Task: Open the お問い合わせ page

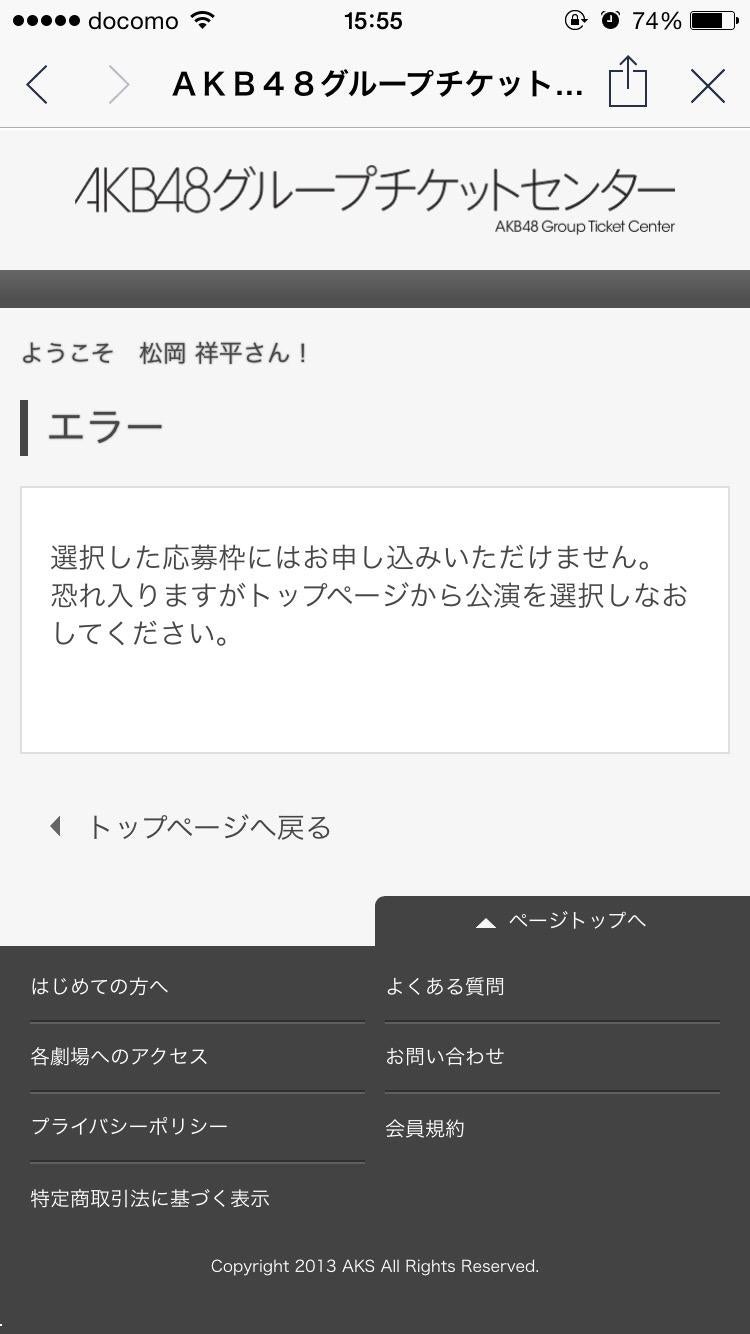Action: coord(444,1056)
